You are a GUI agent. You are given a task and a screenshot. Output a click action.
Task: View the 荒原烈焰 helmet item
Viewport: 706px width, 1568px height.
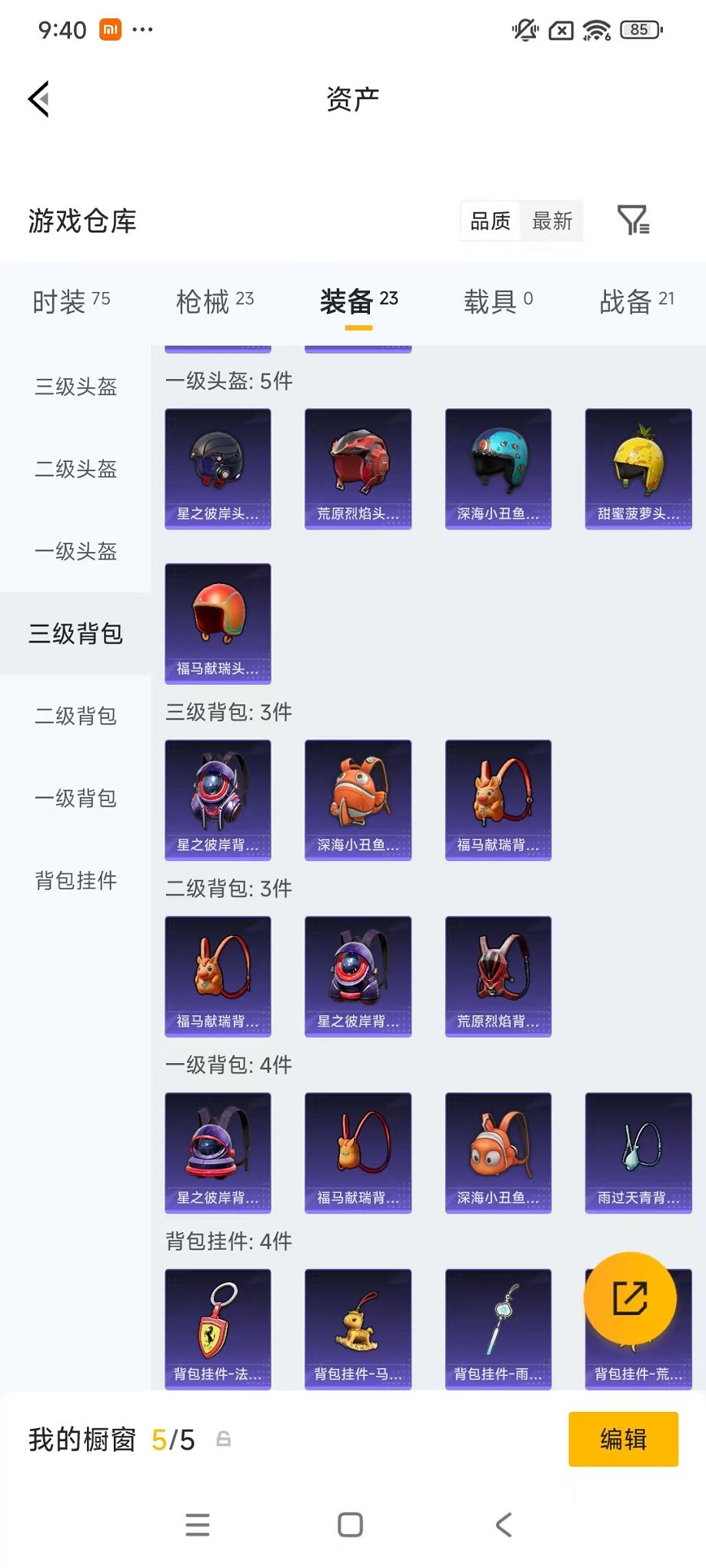pyautogui.click(x=358, y=469)
